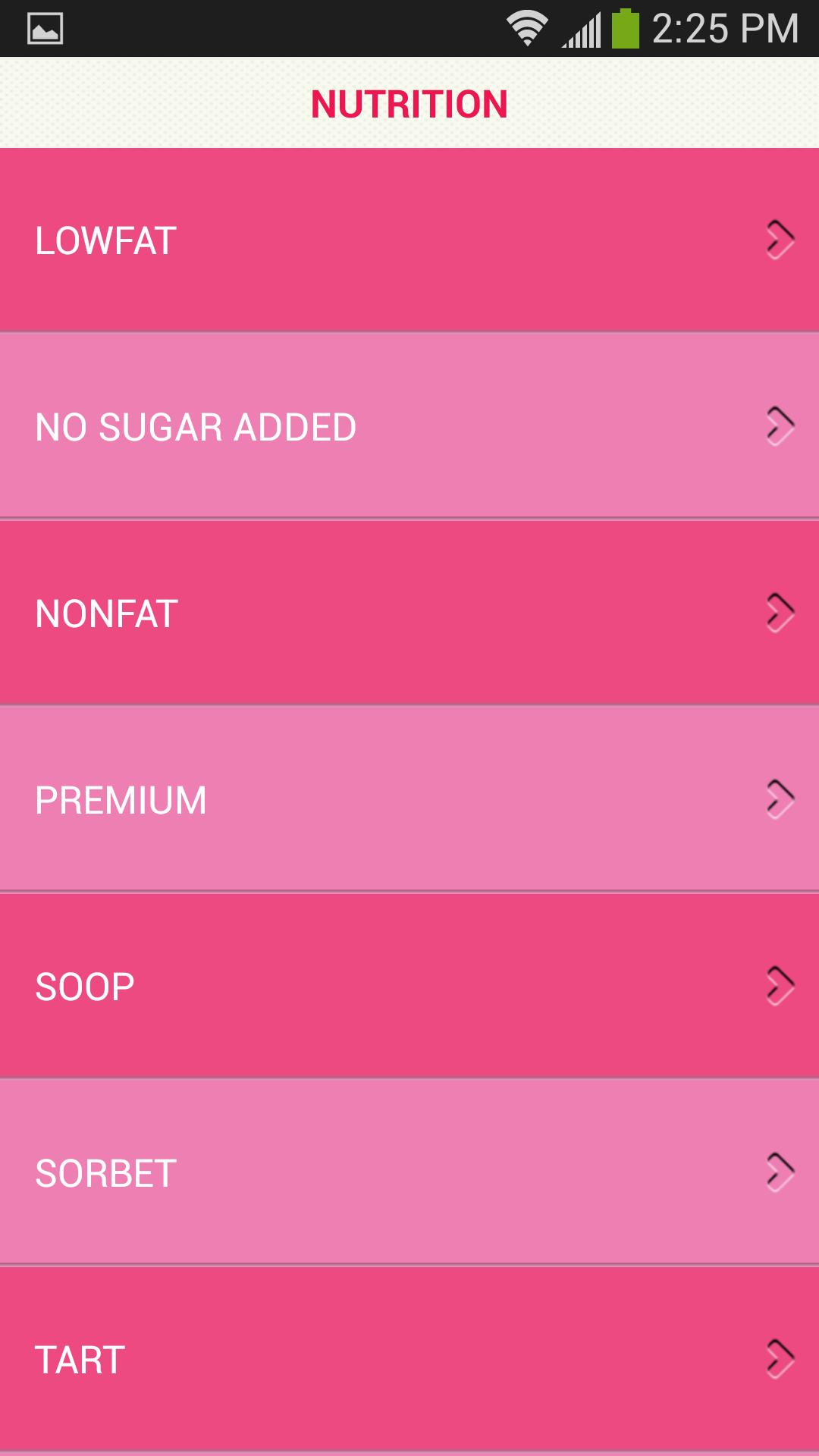Tap the chevron arrow on the LOWFAT row
This screenshot has height=1456, width=819.
[779, 239]
